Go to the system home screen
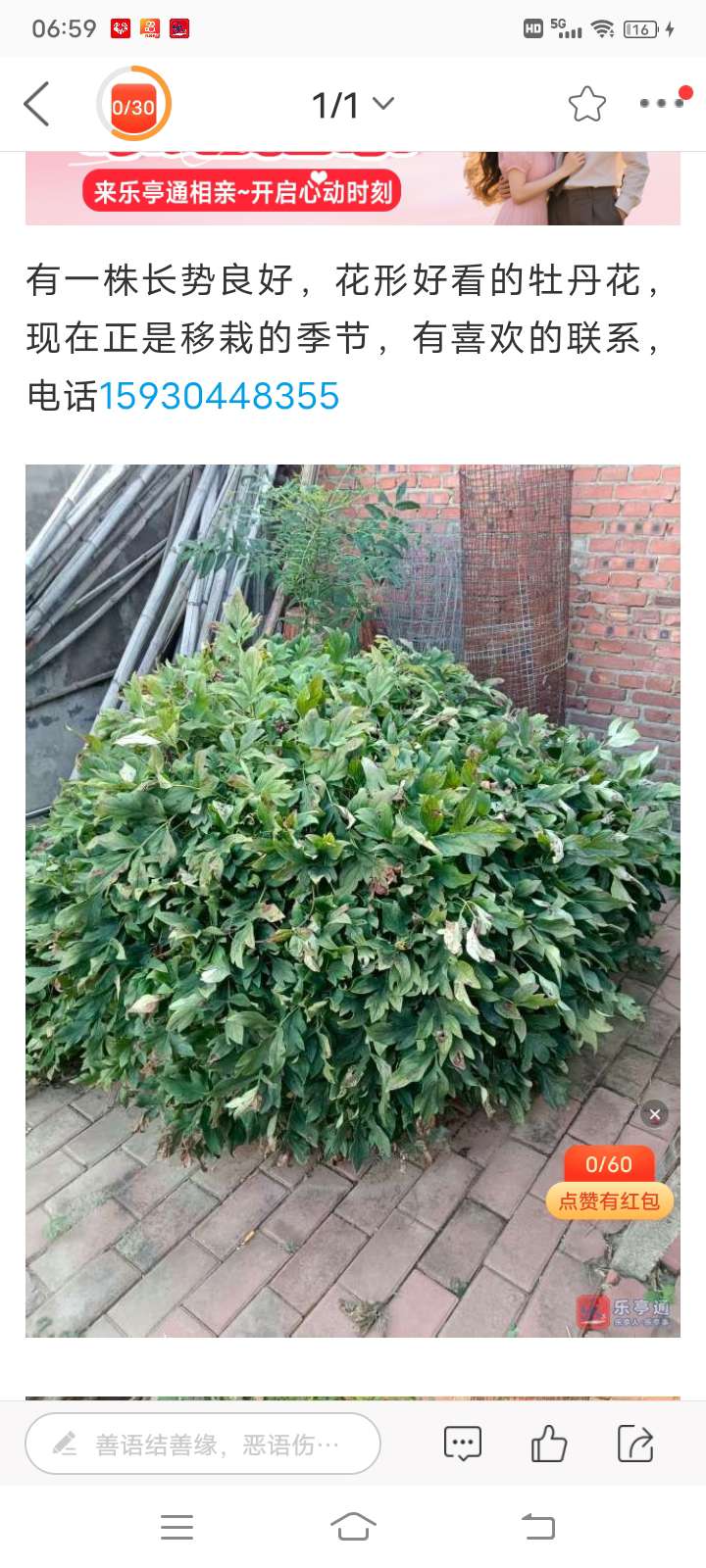Image resolution: width=706 pixels, height=1568 pixels. (x=353, y=1526)
